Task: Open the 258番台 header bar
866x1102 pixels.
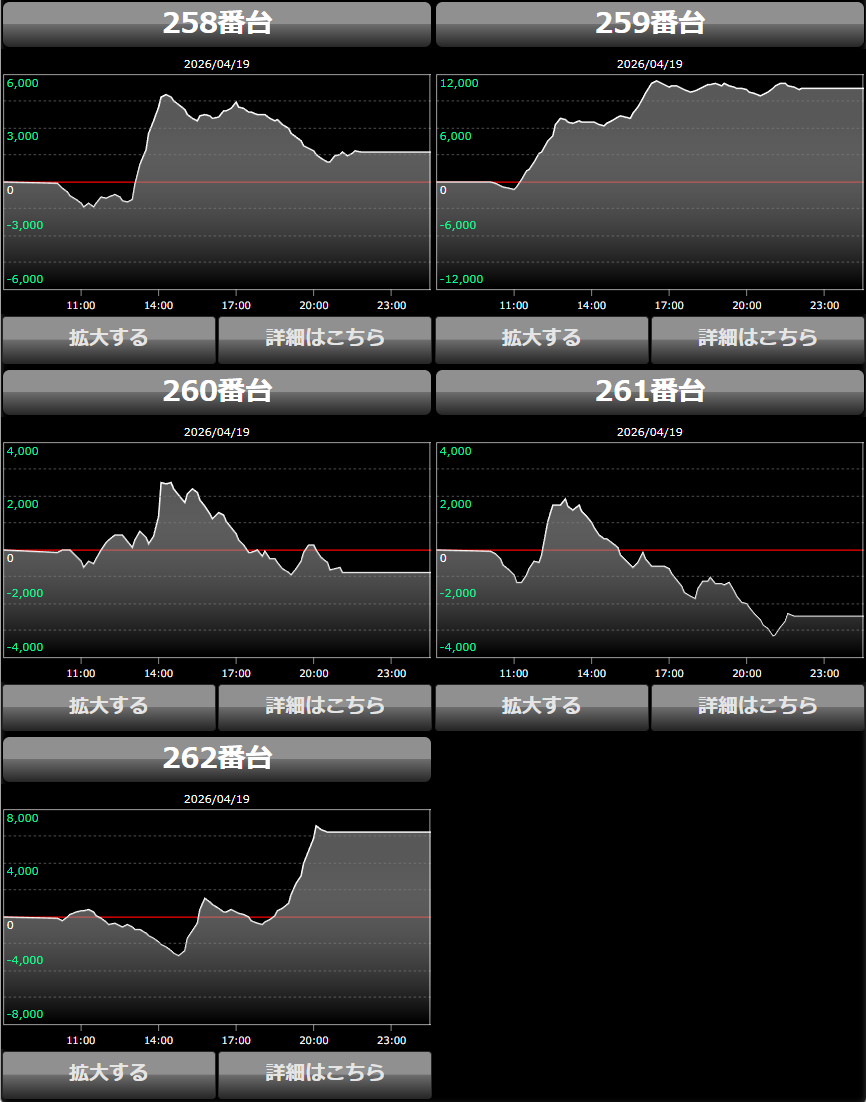Action: (217, 24)
